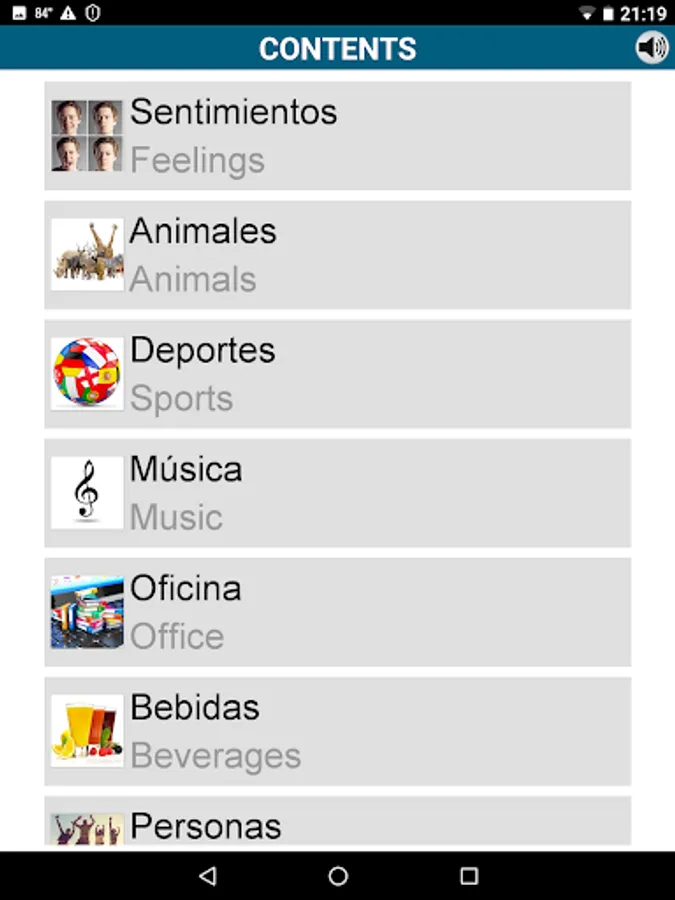
Task: Open the Personas category
Action: (x=338, y=821)
